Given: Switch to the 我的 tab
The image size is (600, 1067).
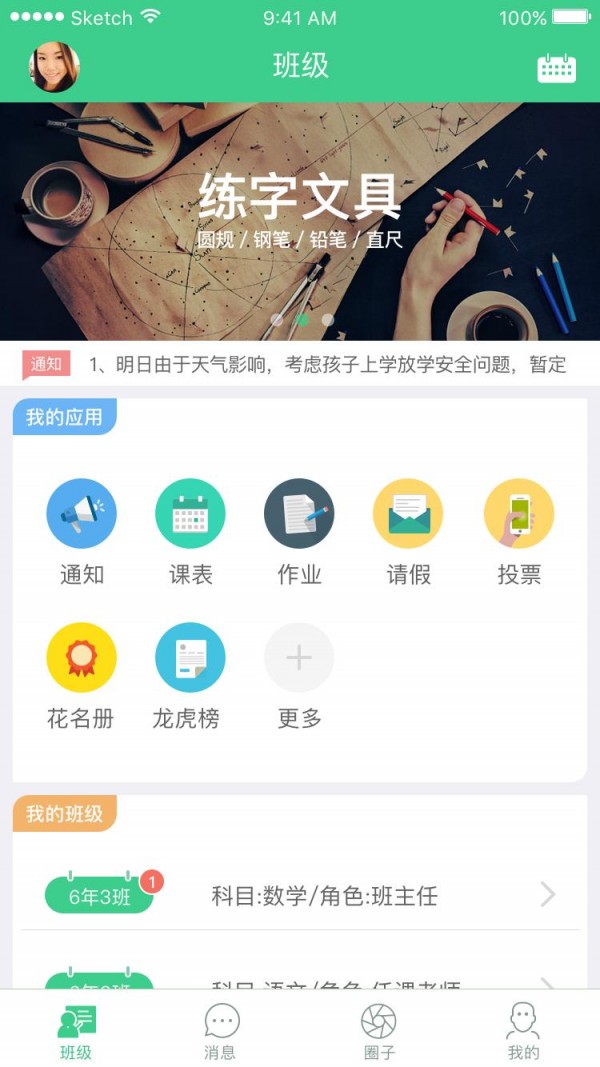Looking at the screenshot, I should [523, 1031].
